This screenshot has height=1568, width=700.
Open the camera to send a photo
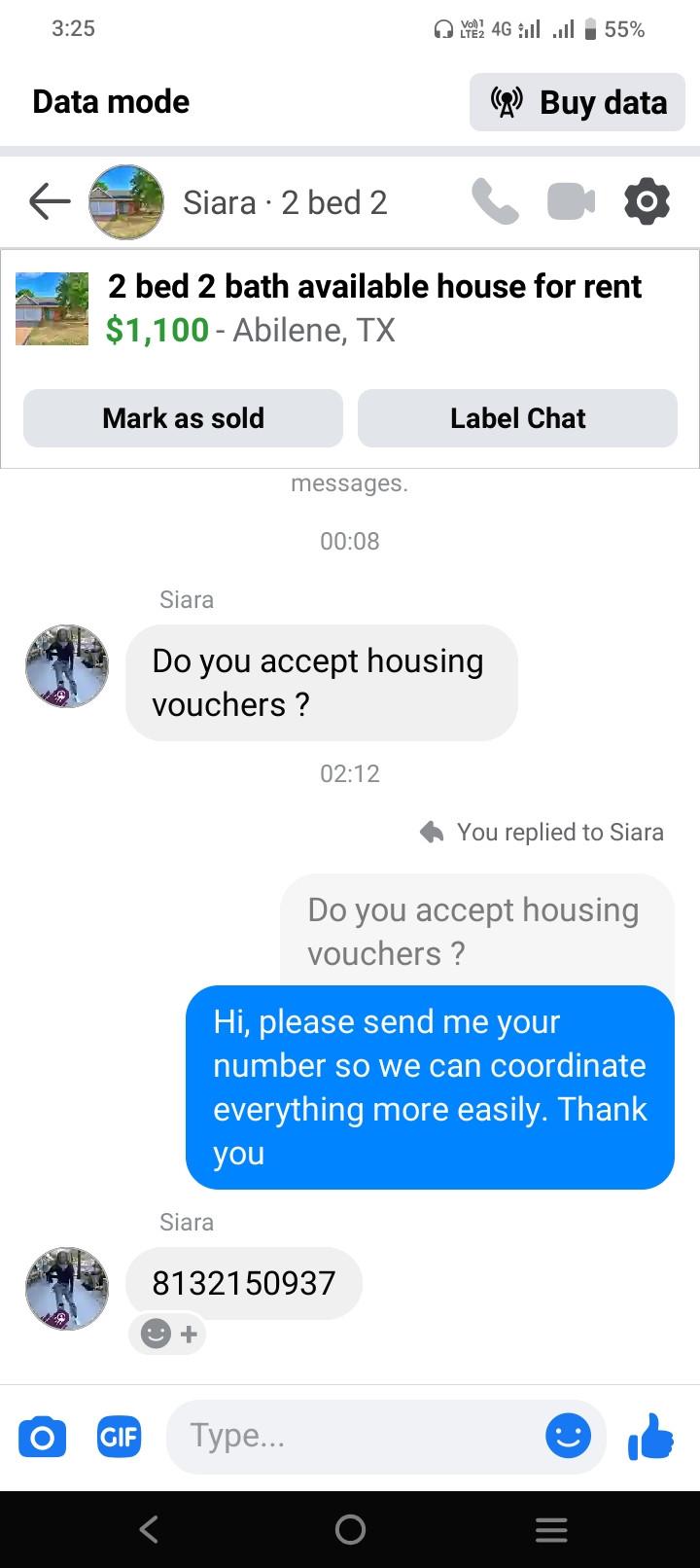pyautogui.click(x=43, y=1437)
